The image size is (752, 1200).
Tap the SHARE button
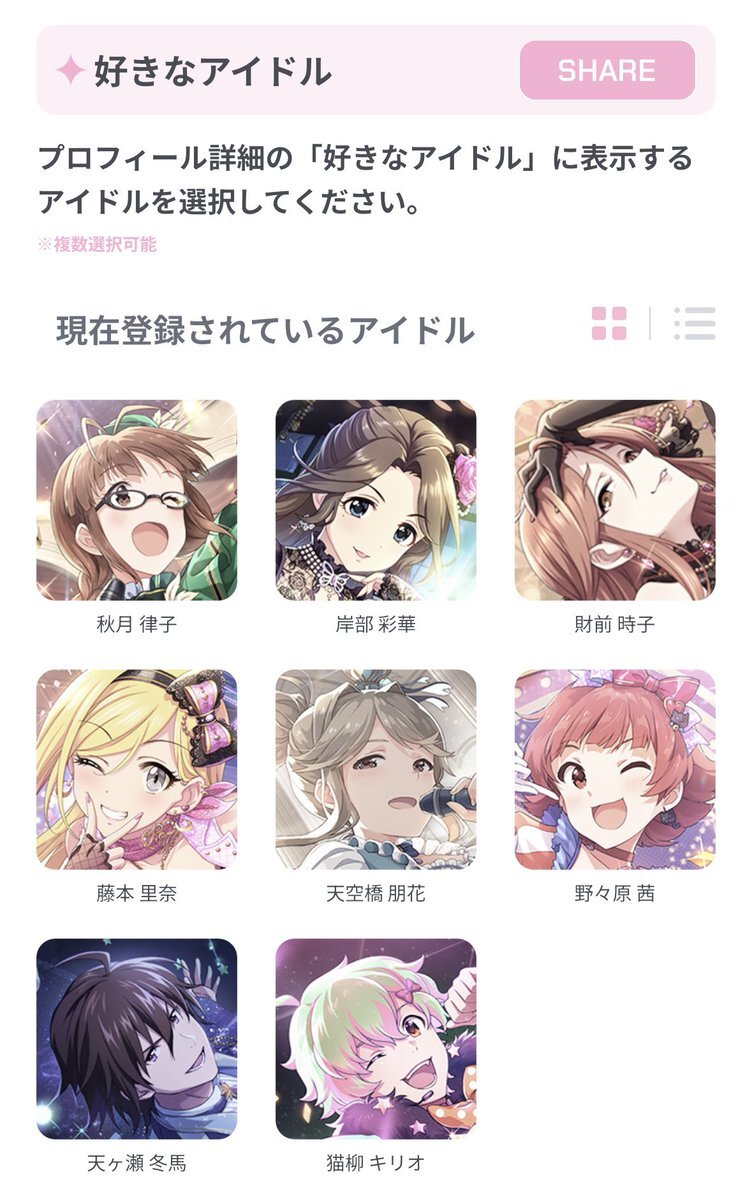click(607, 71)
